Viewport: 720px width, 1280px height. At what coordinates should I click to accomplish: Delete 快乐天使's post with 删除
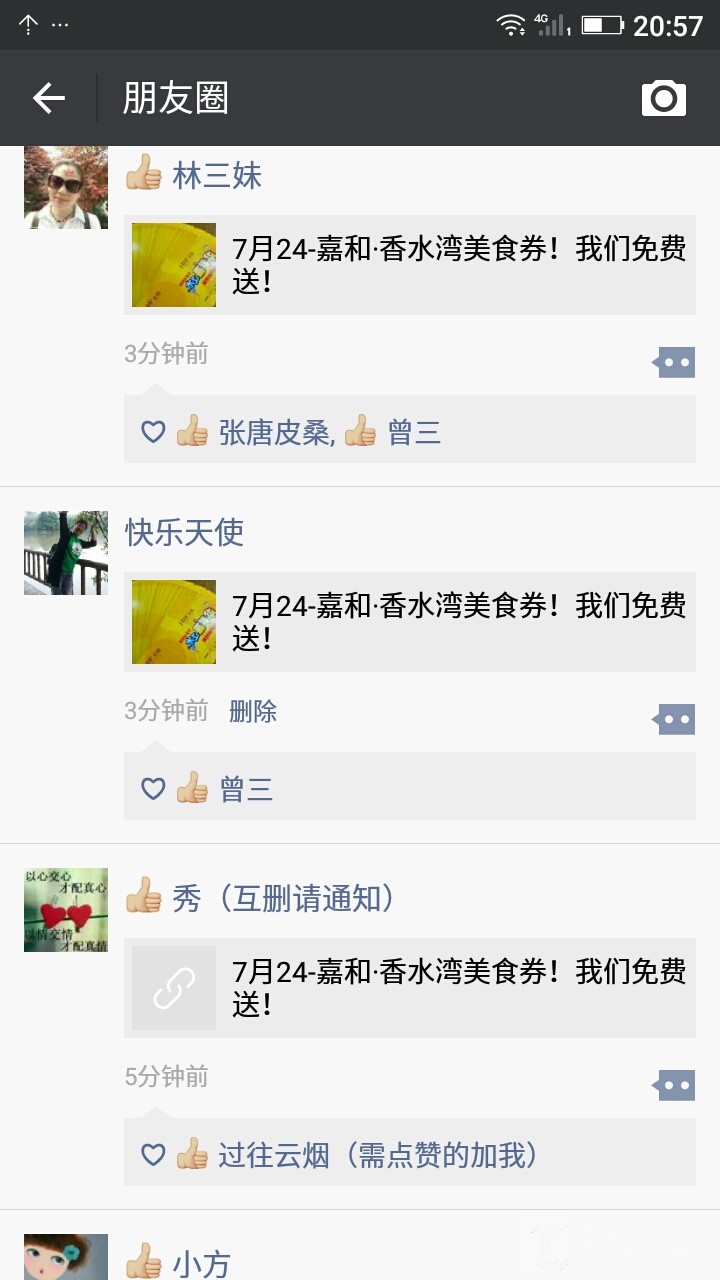pos(253,711)
